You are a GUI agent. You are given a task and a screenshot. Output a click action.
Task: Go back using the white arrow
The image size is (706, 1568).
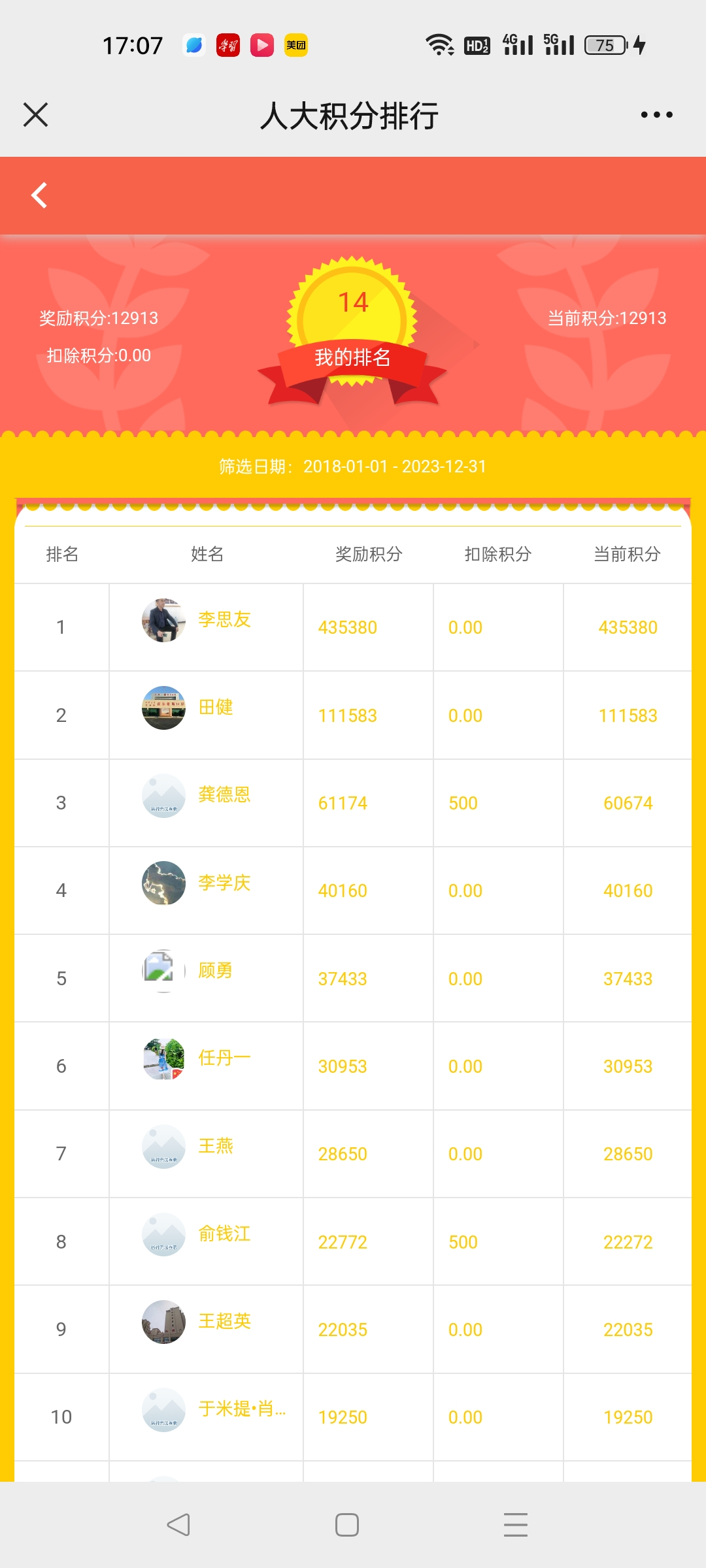click(x=39, y=195)
